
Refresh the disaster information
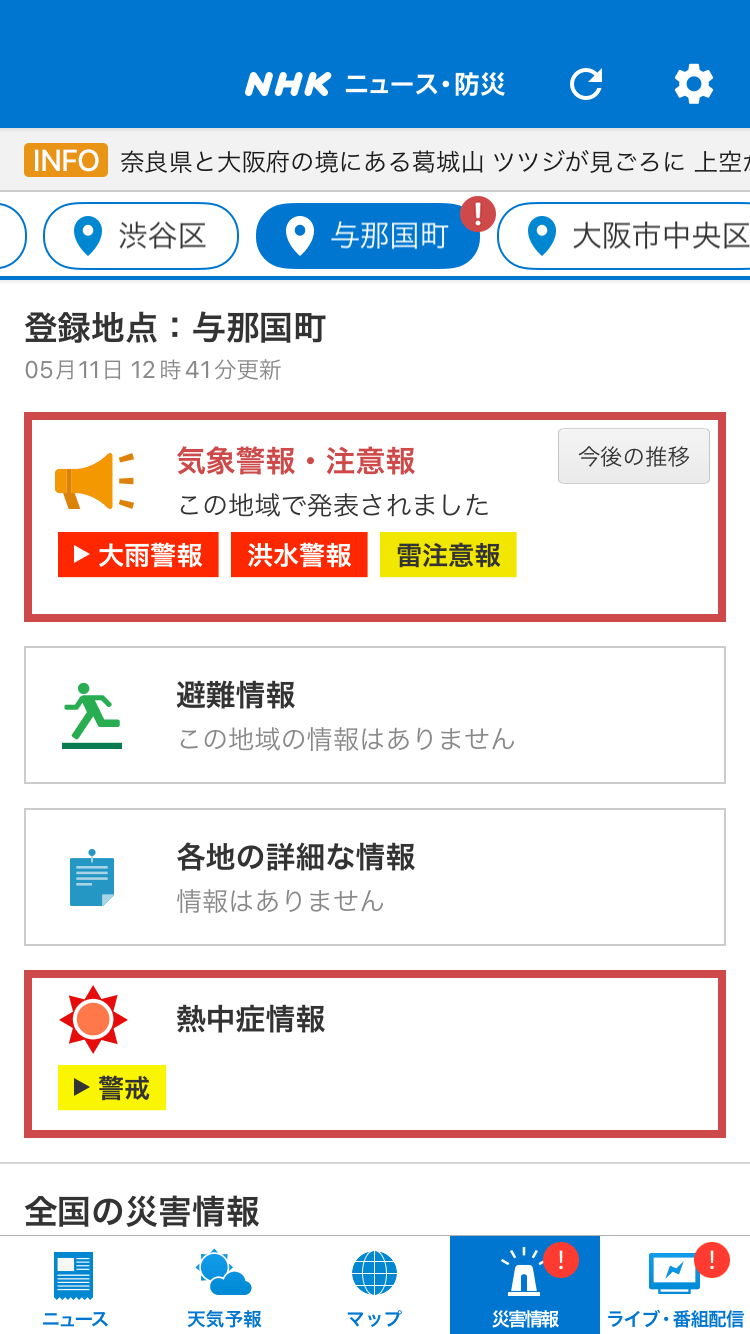pos(586,84)
